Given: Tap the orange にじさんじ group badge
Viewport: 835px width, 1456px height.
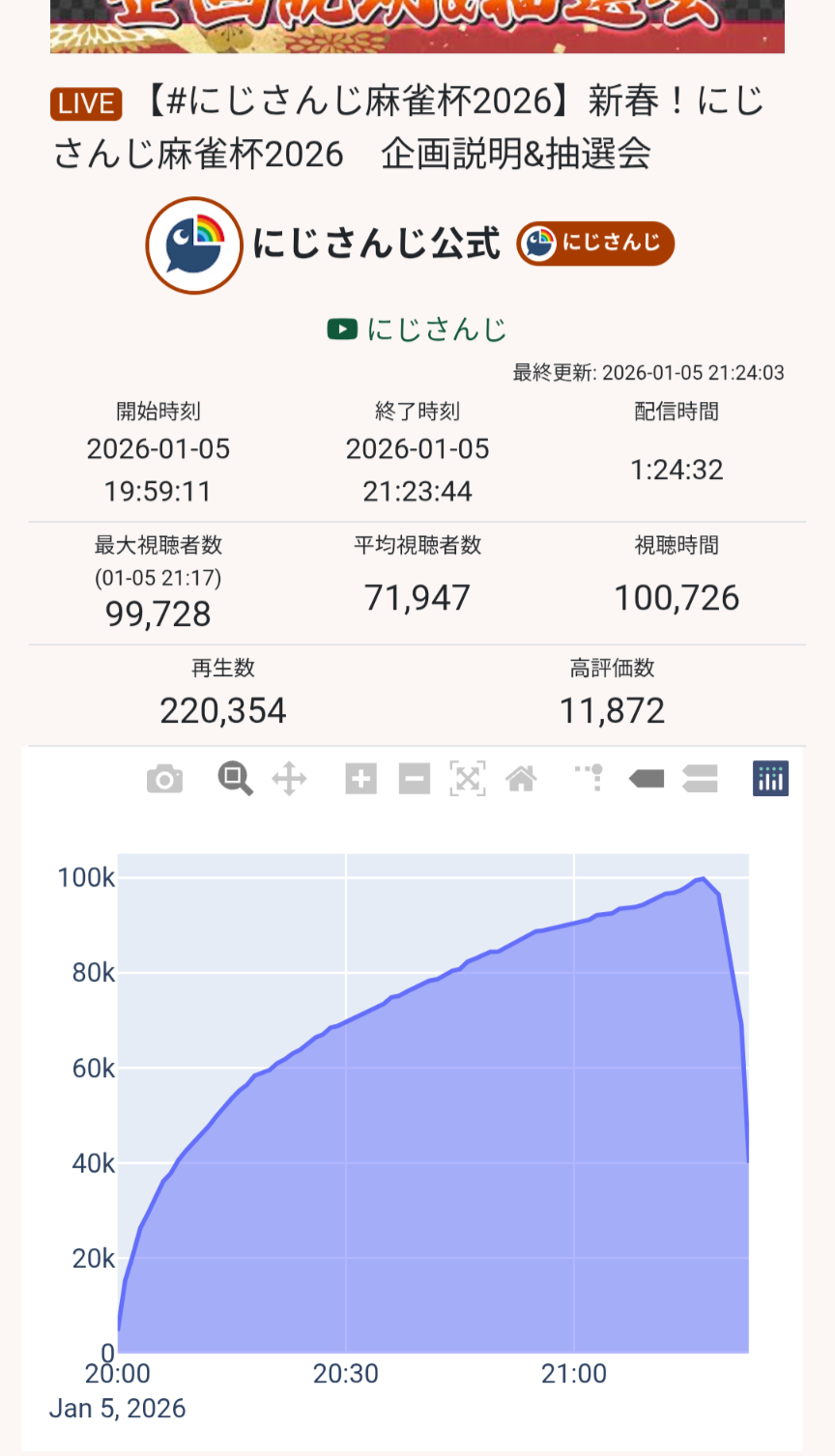Looking at the screenshot, I should coord(595,243).
